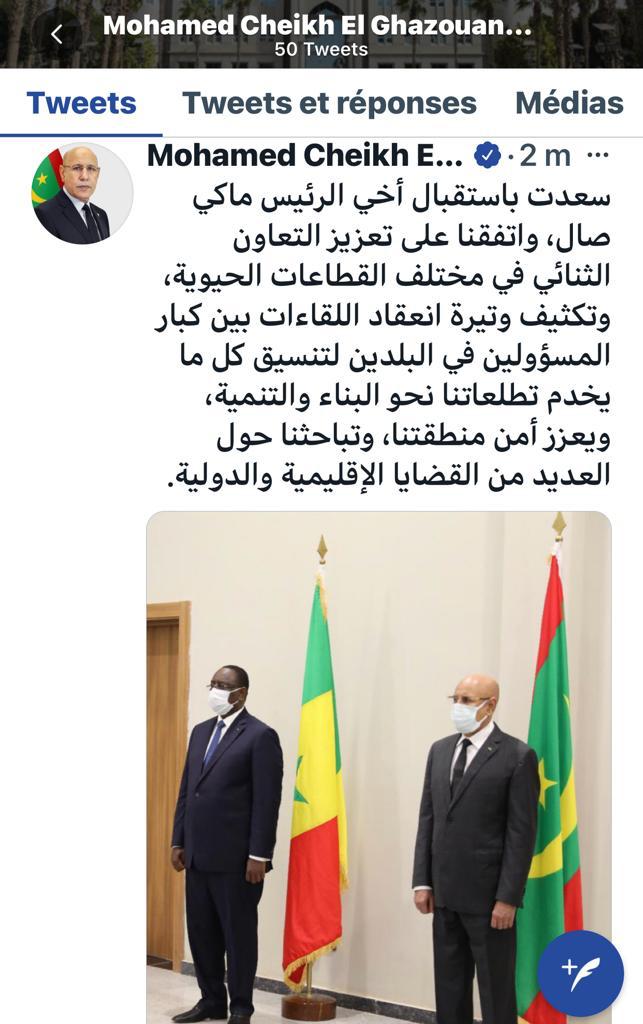Tap the Mohamed Cheikh E... name on the tweet
Viewport: 643px width, 1024px height.
click(305, 156)
